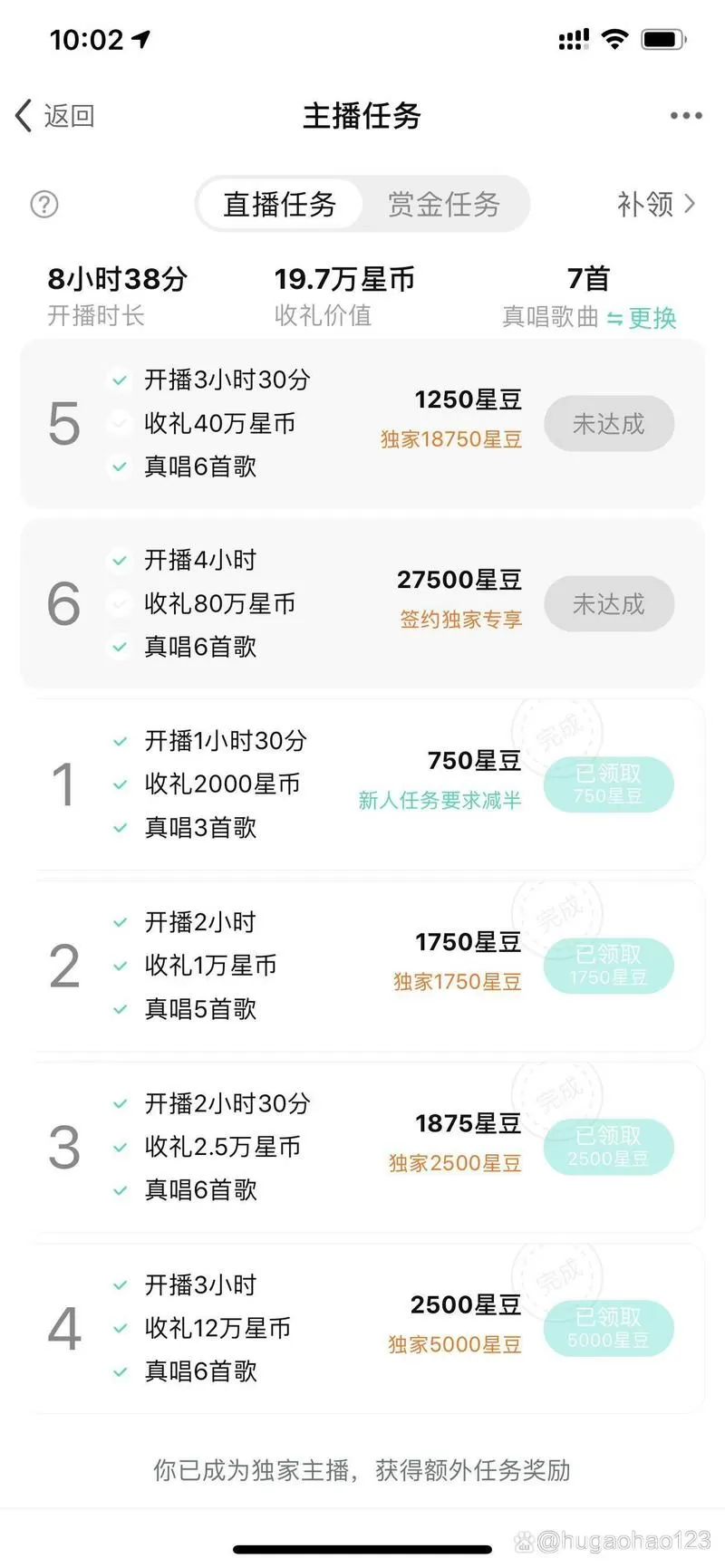Tap 更换 to change the songs
Viewport: 725px width, 1568px height.
(x=652, y=318)
